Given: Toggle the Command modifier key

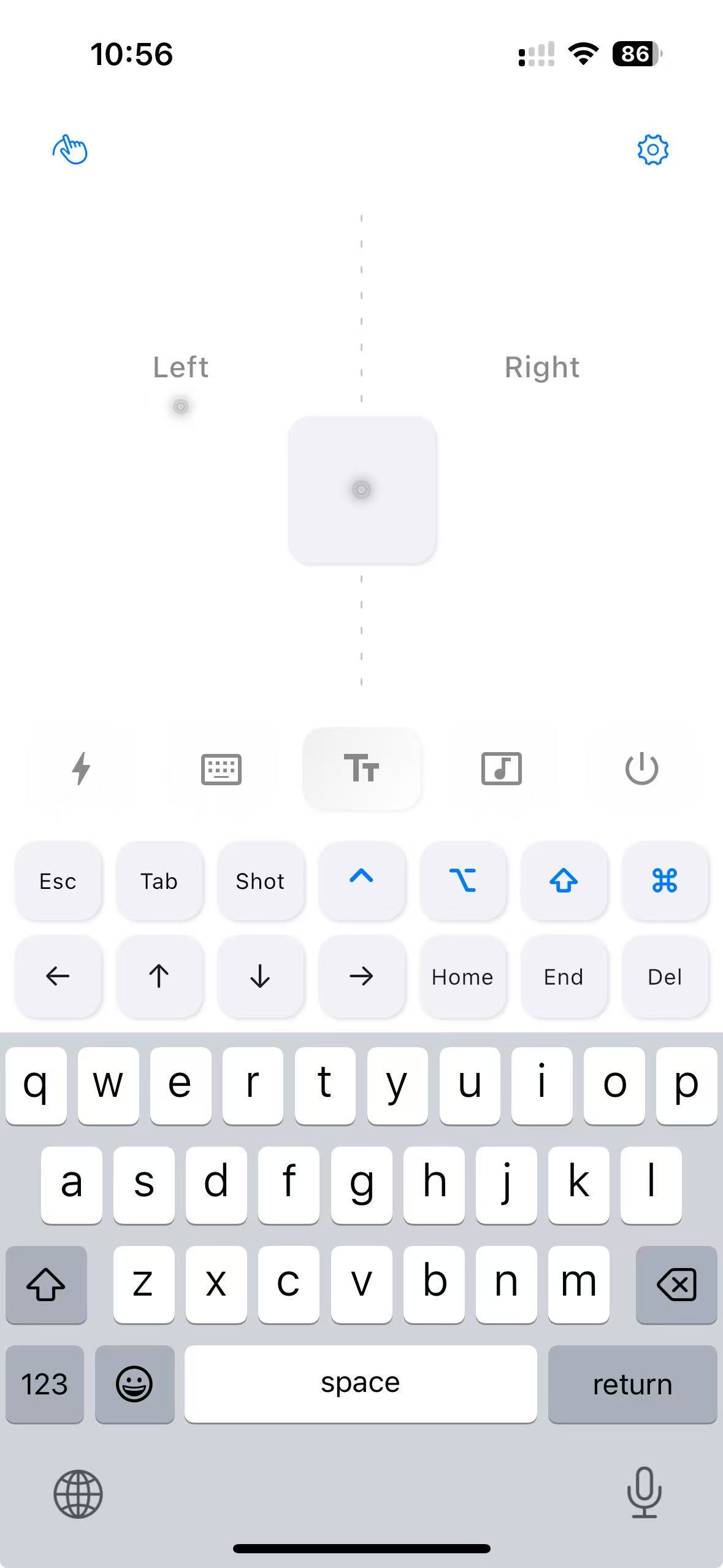Looking at the screenshot, I should point(665,881).
